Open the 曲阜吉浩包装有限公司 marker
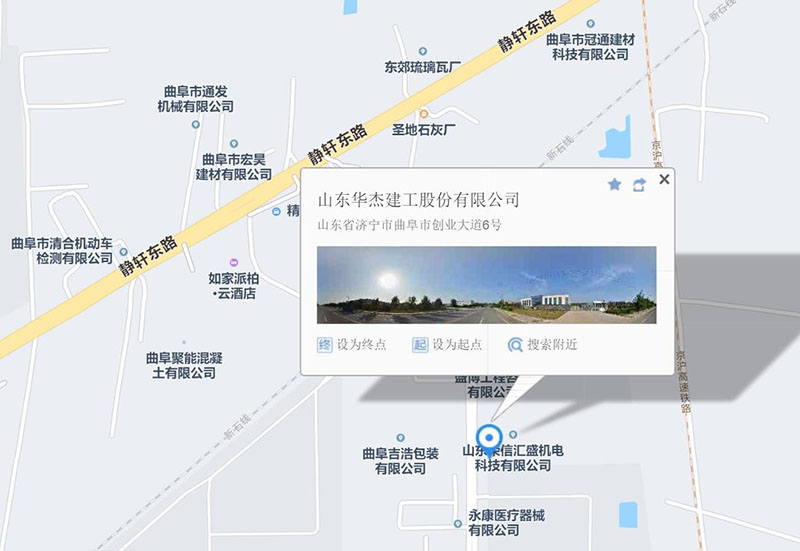This screenshot has width=800, height=551. pos(400,438)
